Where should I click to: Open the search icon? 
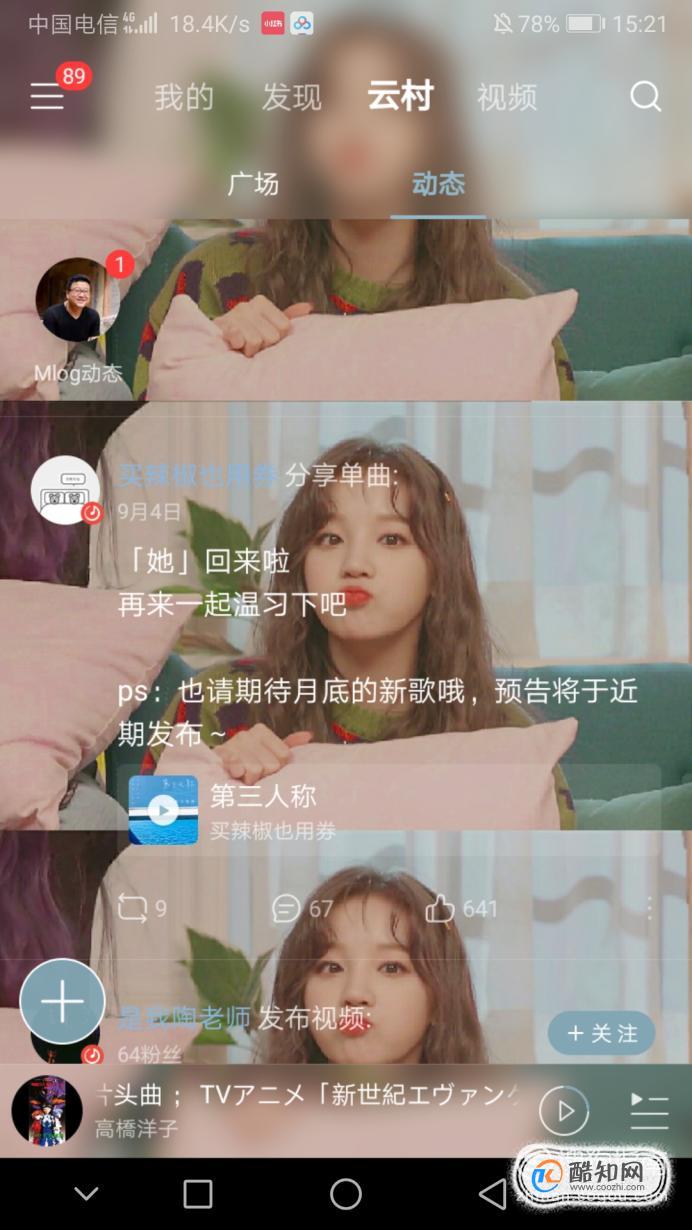[x=645, y=97]
